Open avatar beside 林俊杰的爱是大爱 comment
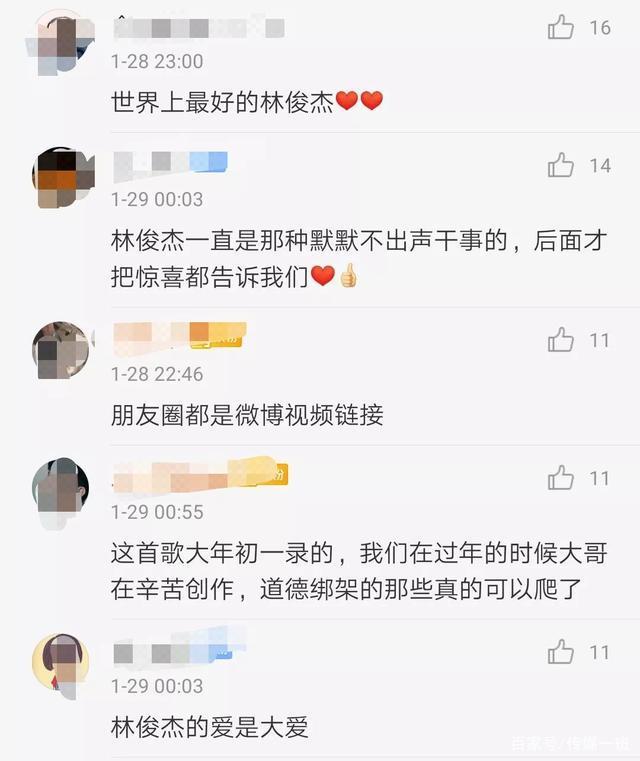The width and height of the screenshot is (640, 761). pyautogui.click(x=60, y=662)
